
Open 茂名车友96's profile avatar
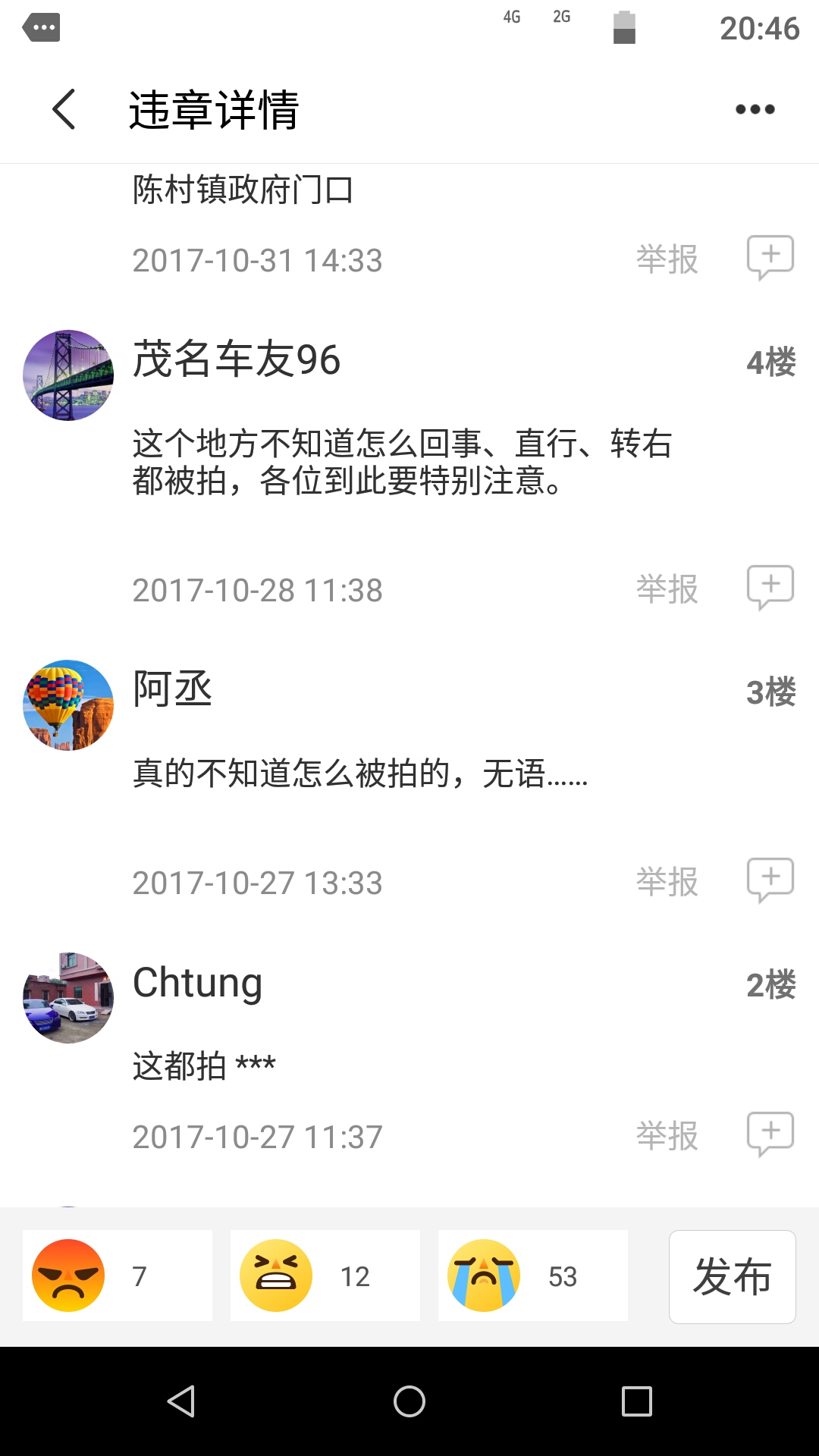(x=68, y=375)
